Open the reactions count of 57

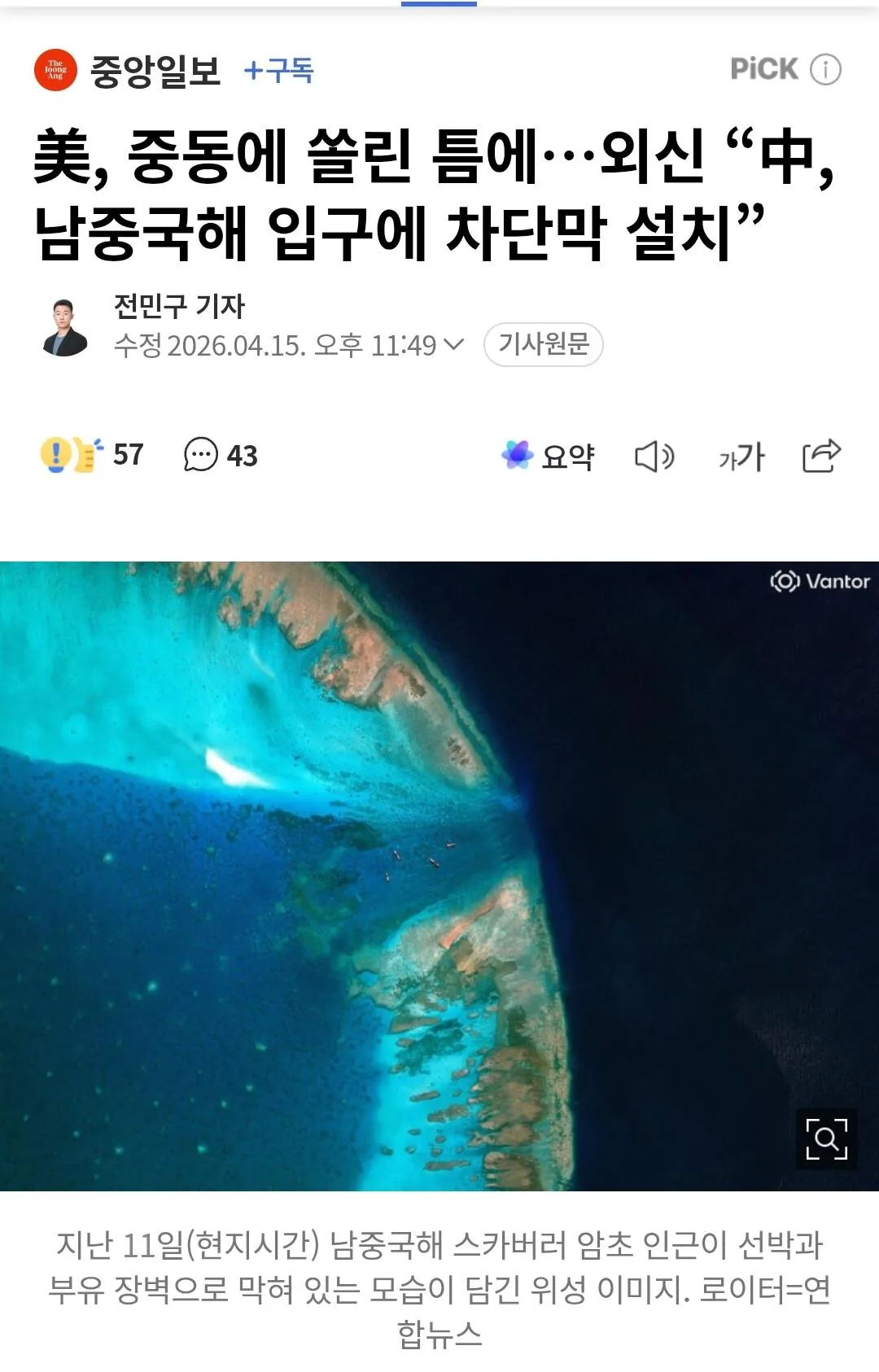[x=92, y=454]
